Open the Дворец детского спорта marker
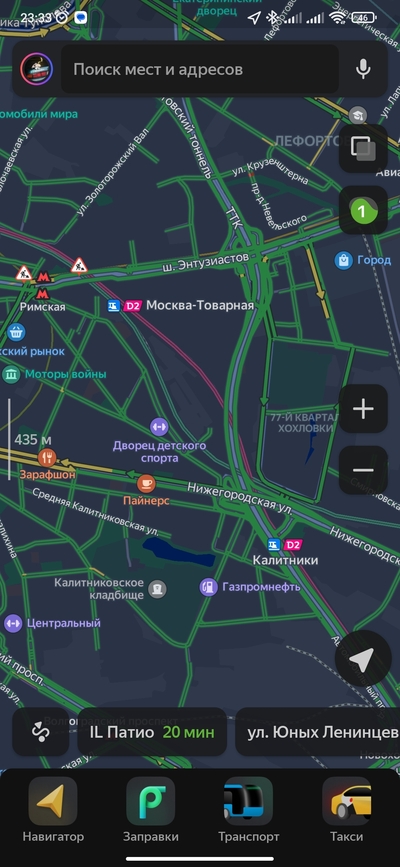The height and width of the screenshot is (867, 400). coord(159,426)
